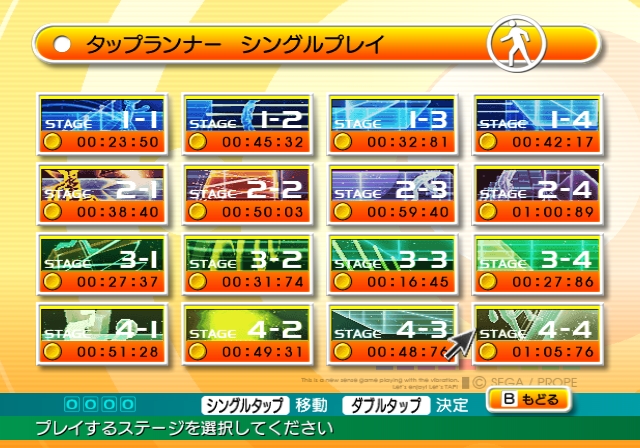Choose Stage 3-3 with time 00:16:45

point(393,264)
